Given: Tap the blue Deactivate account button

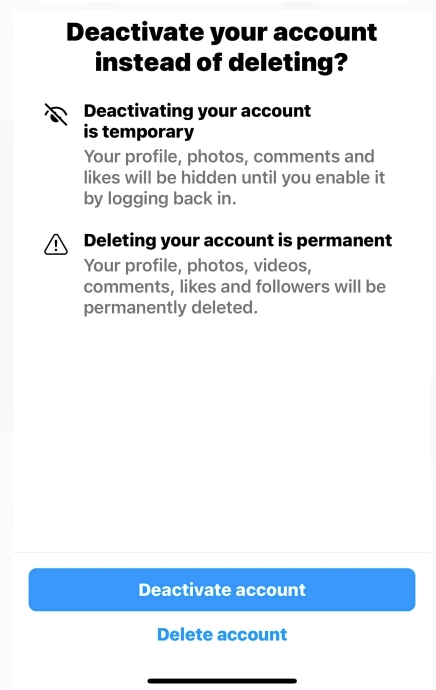Looking at the screenshot, I should (x=222, y=589).
